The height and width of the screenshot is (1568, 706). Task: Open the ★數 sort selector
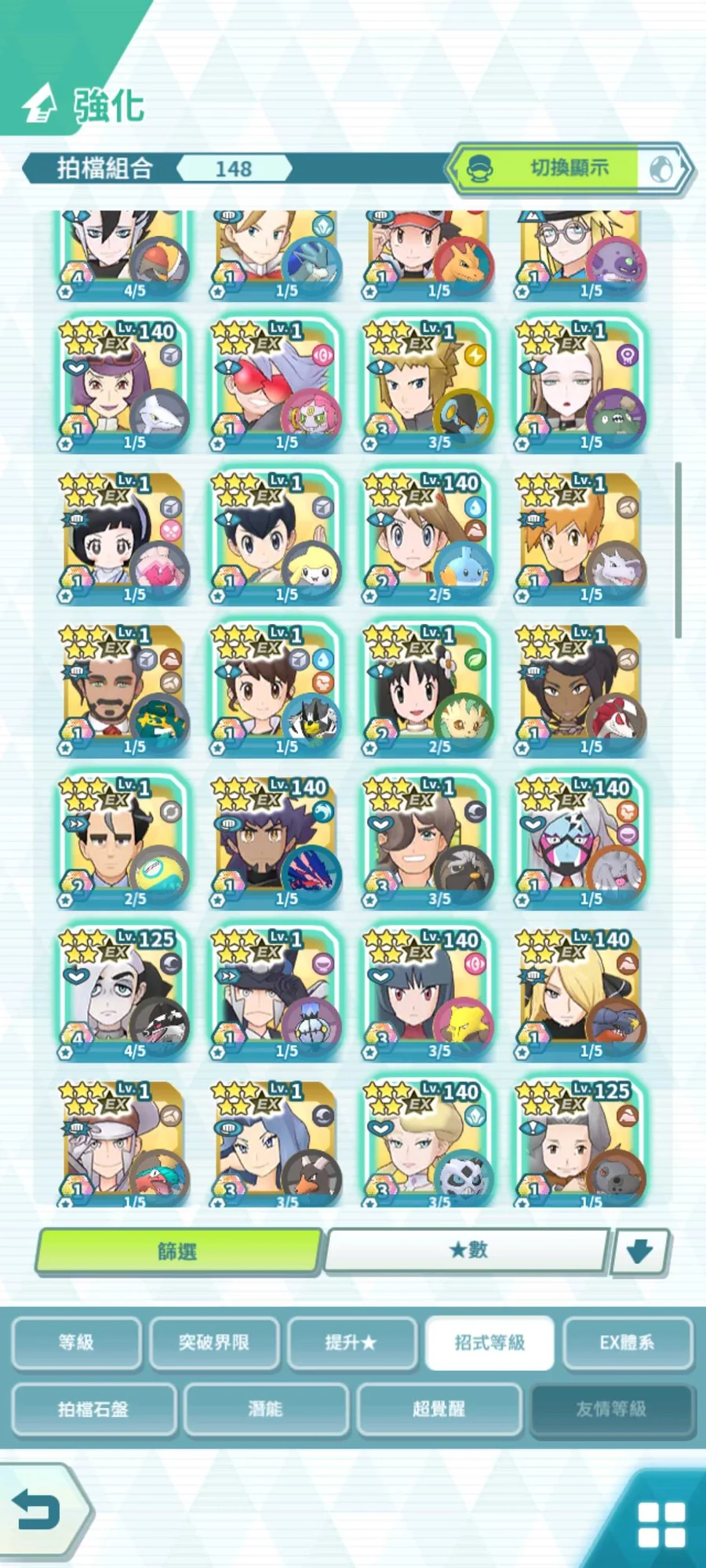click(468, 1250)
